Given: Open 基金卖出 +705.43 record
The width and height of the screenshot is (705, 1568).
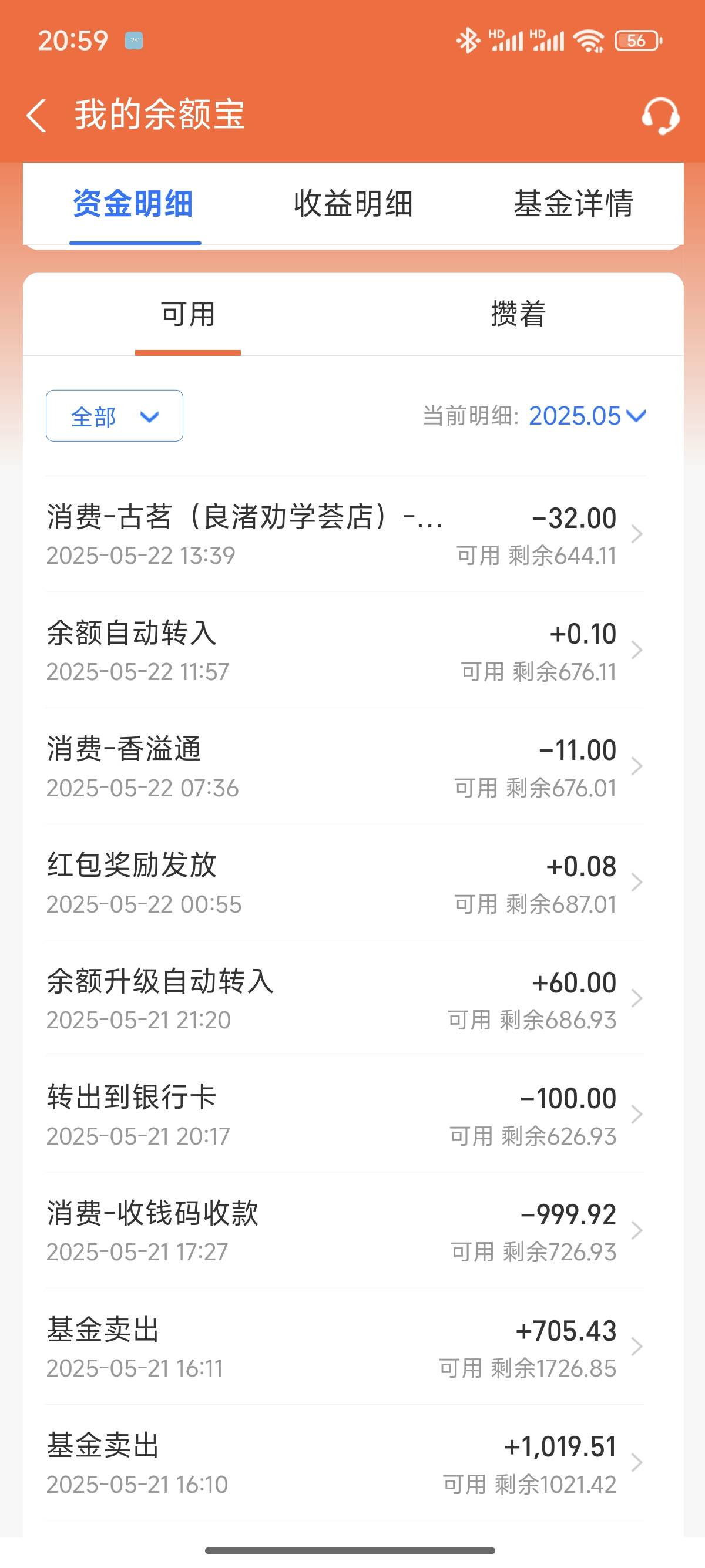Looking at the screenshot, I should [x=345, y=1347].
